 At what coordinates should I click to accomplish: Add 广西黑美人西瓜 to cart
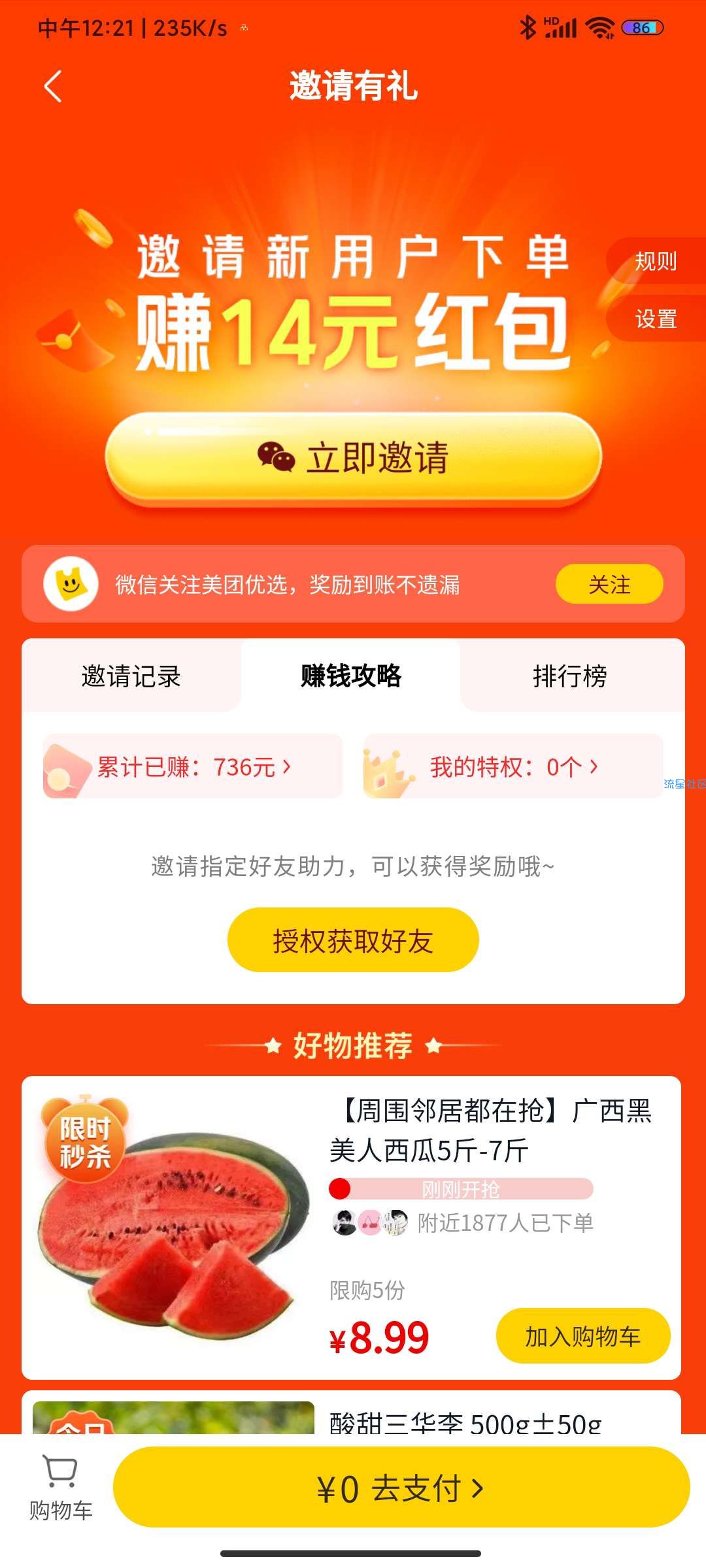(x=583, y=1337)
